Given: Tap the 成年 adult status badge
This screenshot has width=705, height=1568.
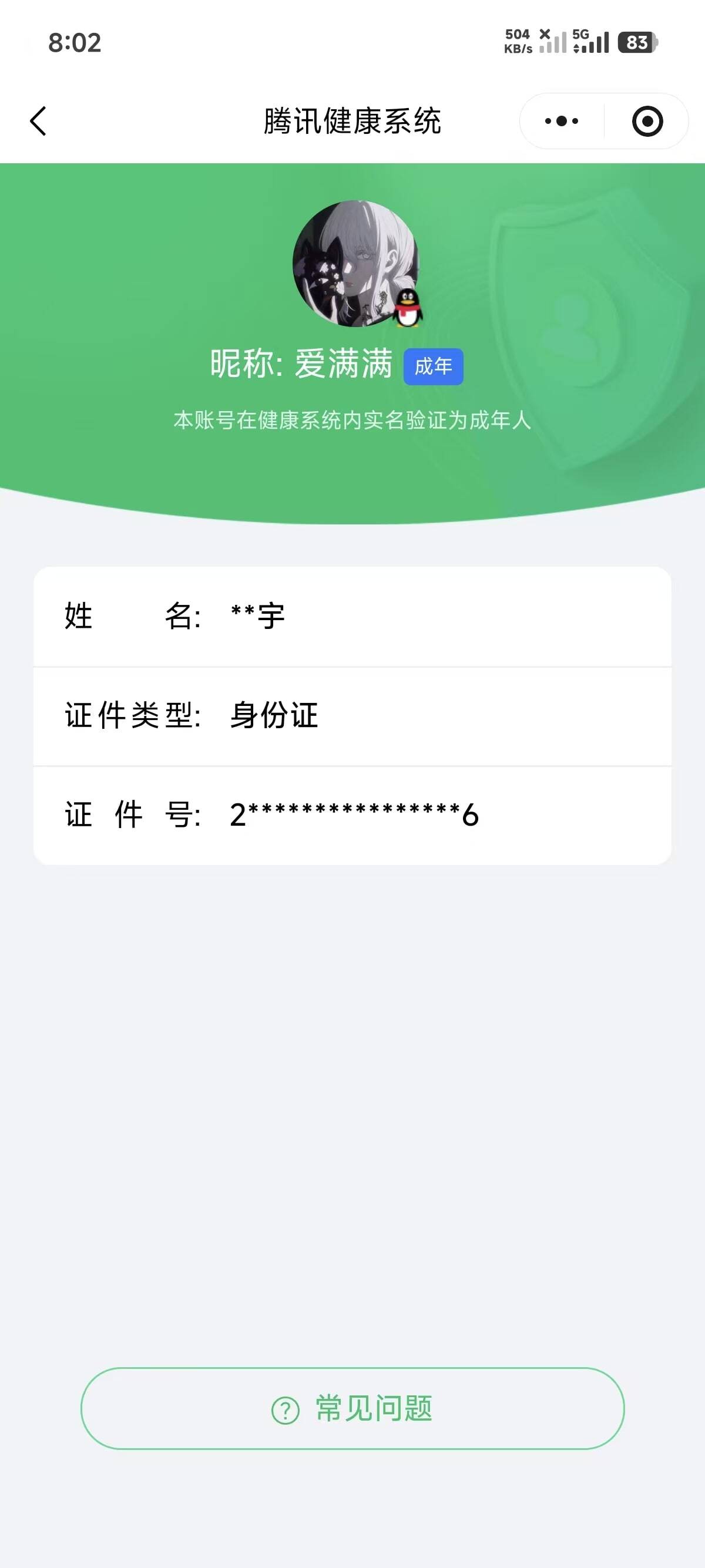Looking at the screenshot, I should pos(435,366).
